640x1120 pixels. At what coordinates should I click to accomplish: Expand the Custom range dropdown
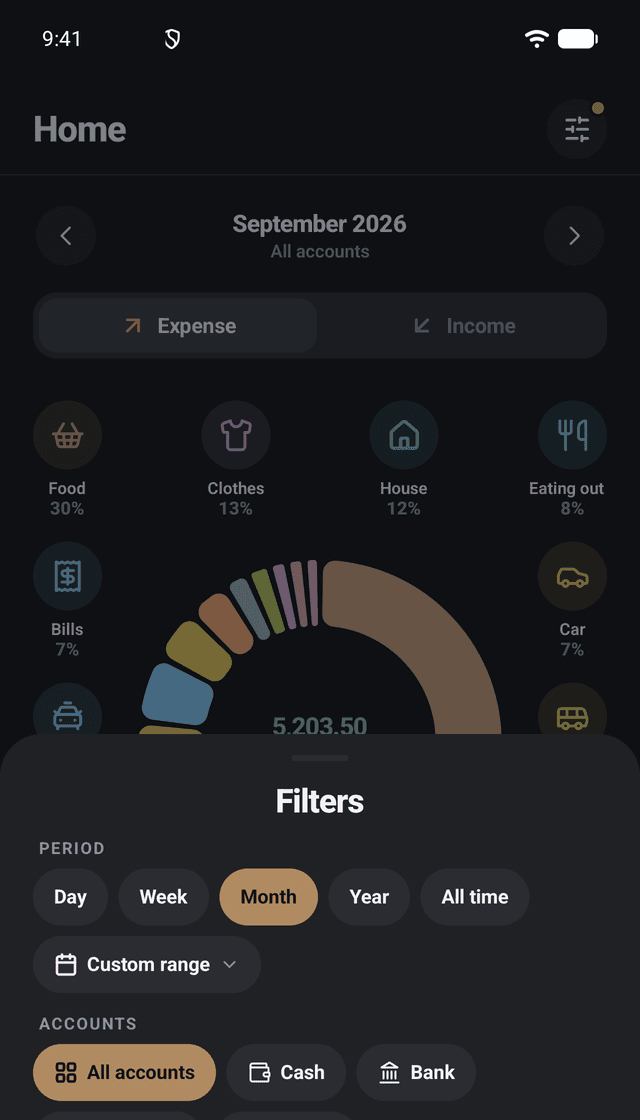(146, 964)
